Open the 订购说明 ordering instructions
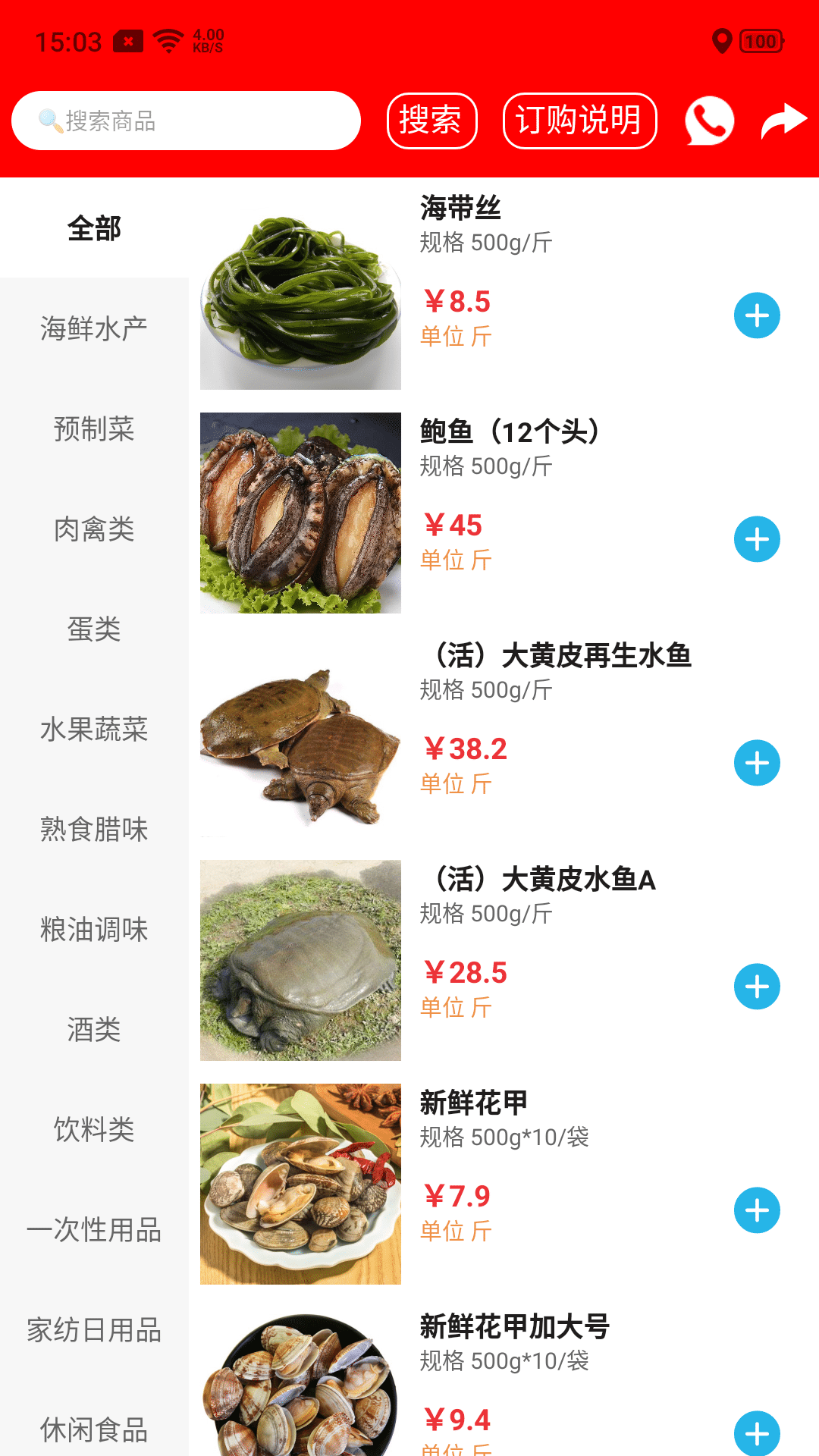 click(580, 120)
